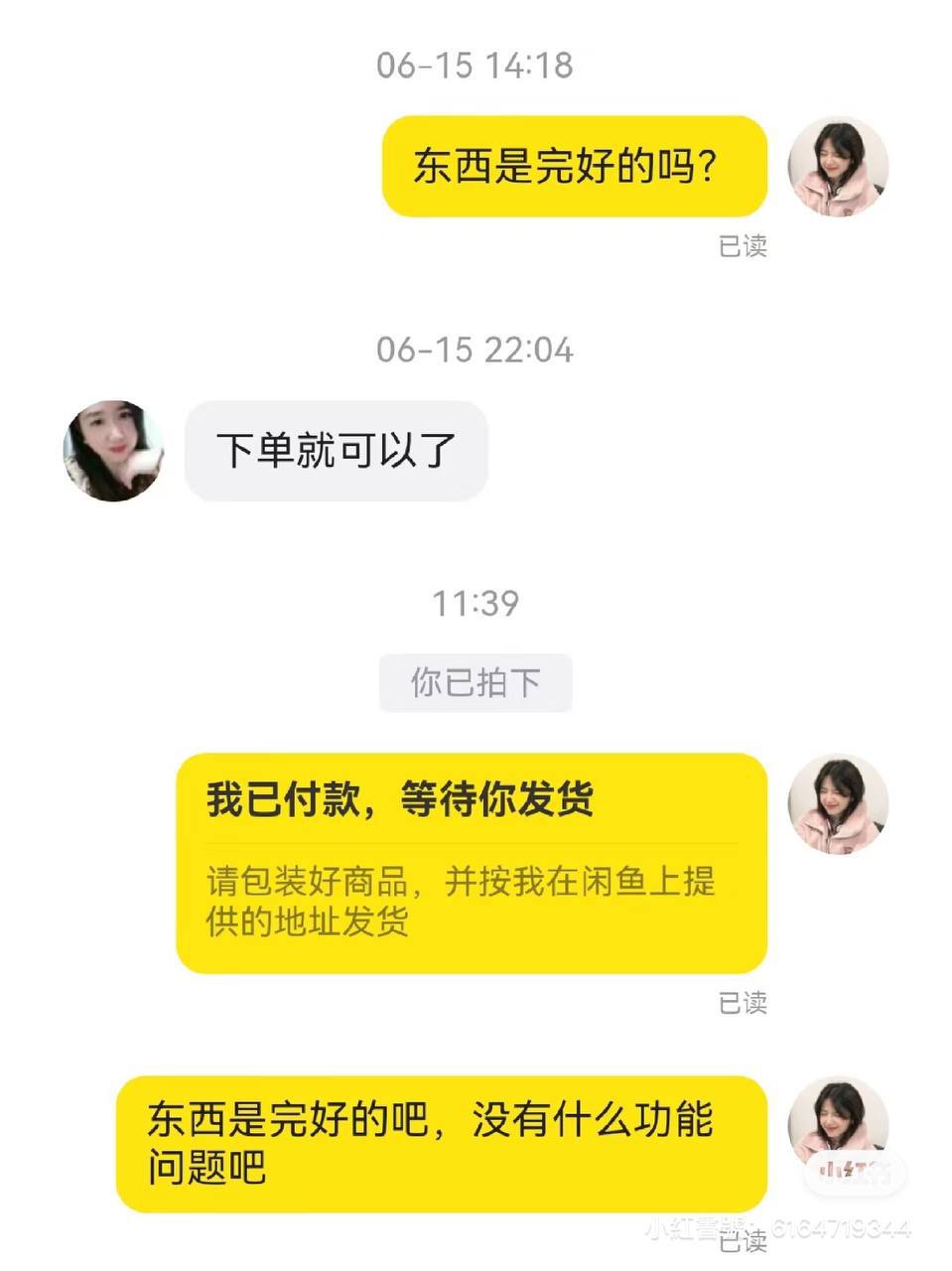The width and height of the screenshot is (952, 1271).
Task: Click the 06-15 14:18 timestamp
Action: 475,66
